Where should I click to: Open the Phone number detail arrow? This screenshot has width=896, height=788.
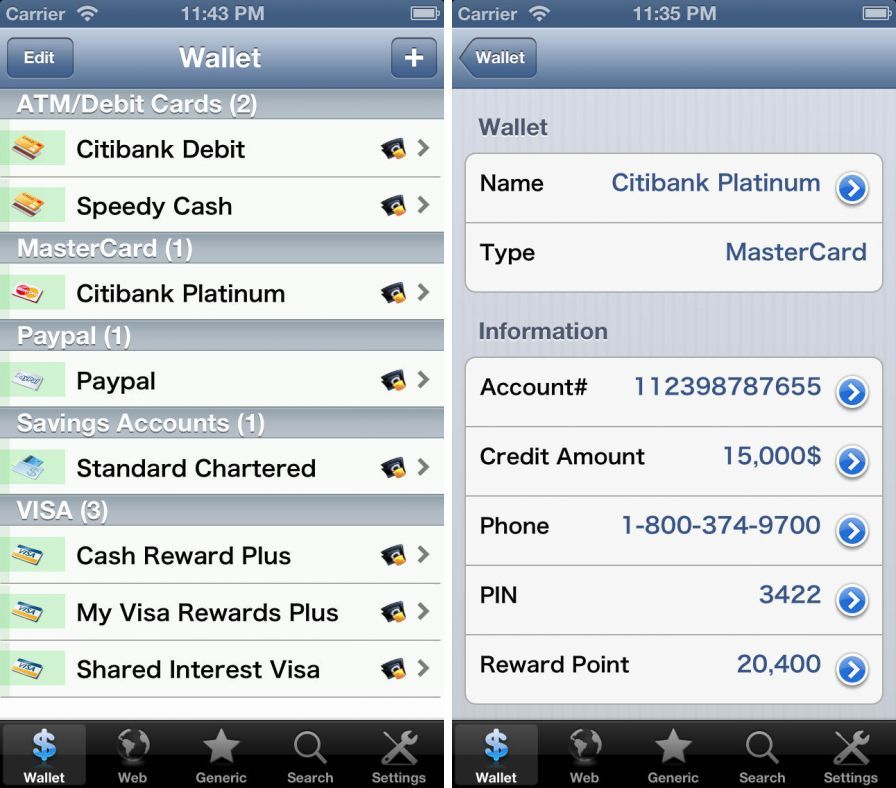(851, 530)
